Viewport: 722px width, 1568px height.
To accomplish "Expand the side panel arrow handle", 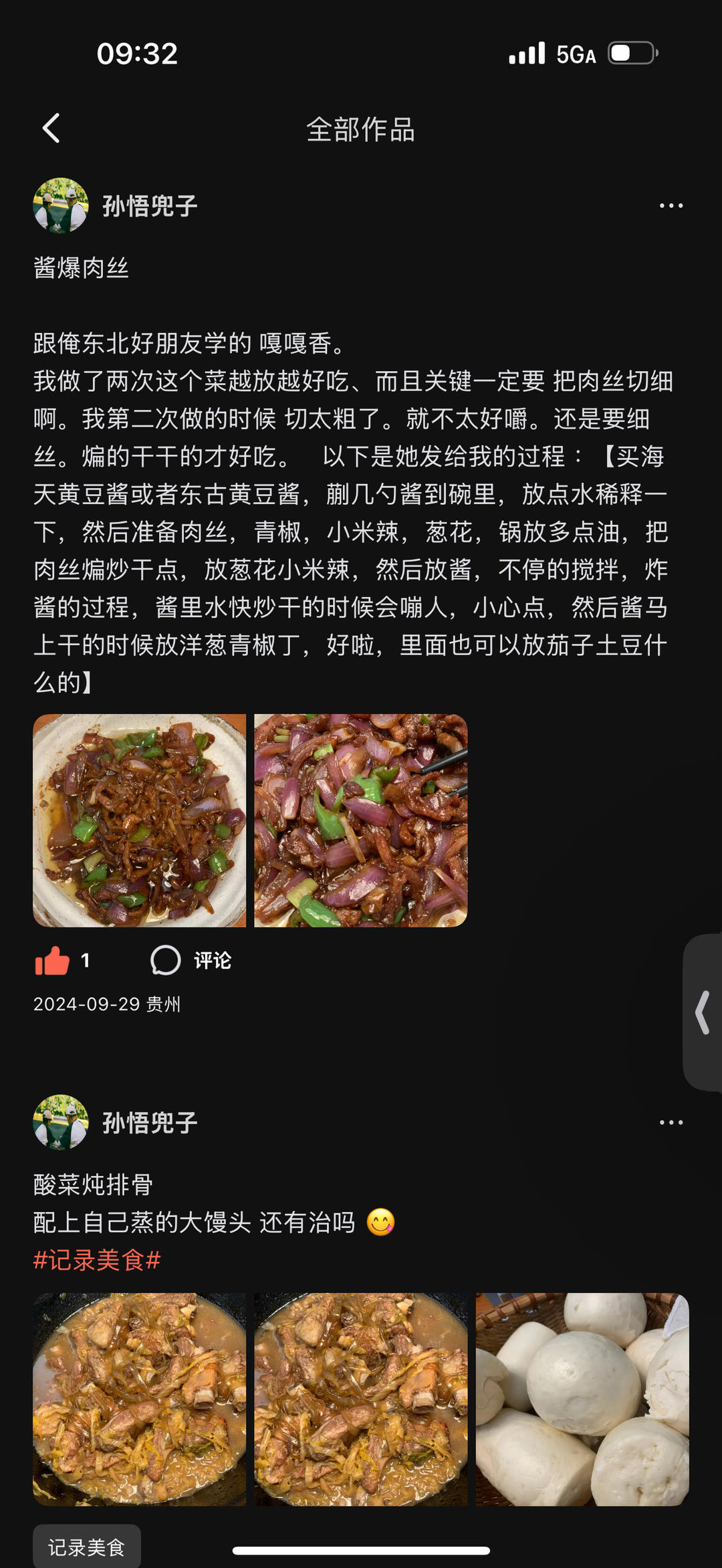I will click(703, 1012).
